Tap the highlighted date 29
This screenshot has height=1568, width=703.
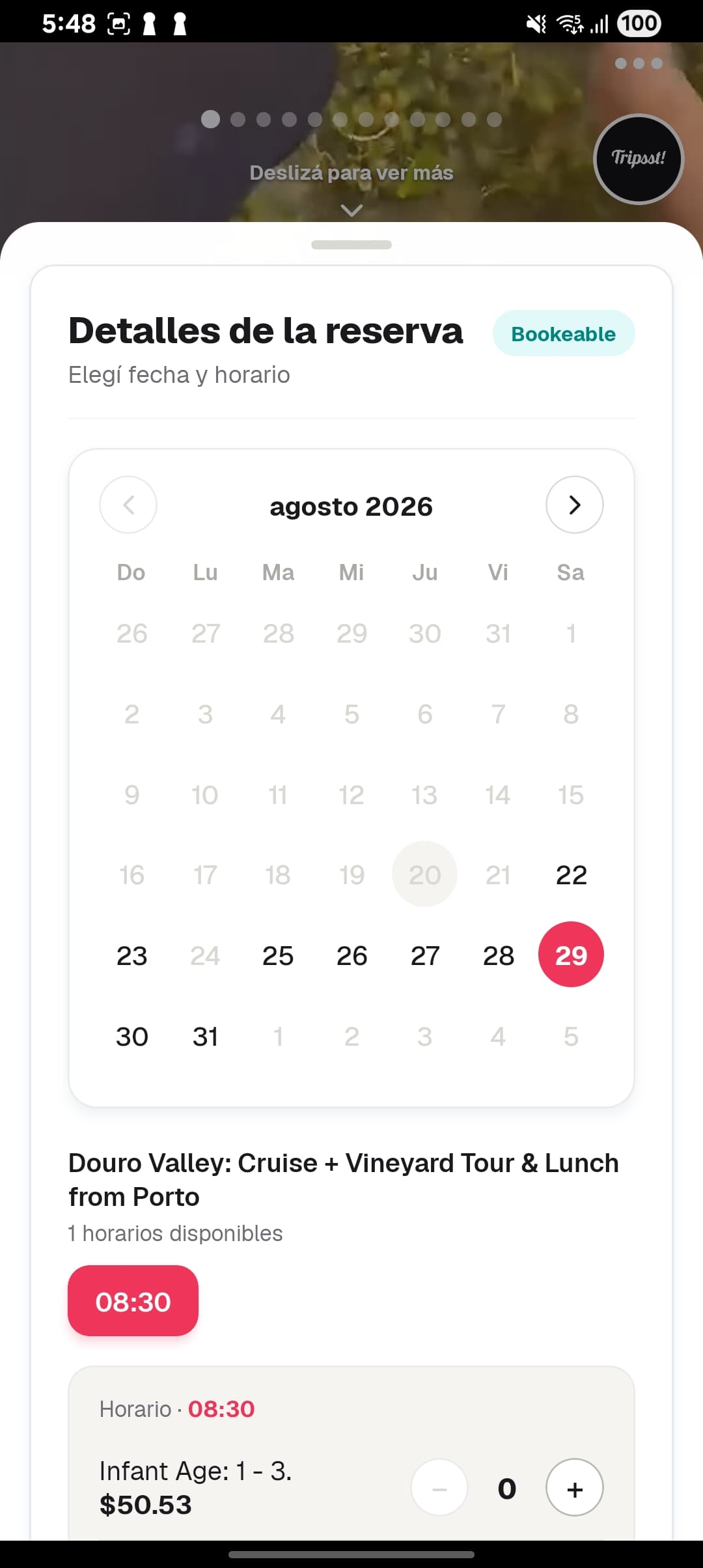571,954
